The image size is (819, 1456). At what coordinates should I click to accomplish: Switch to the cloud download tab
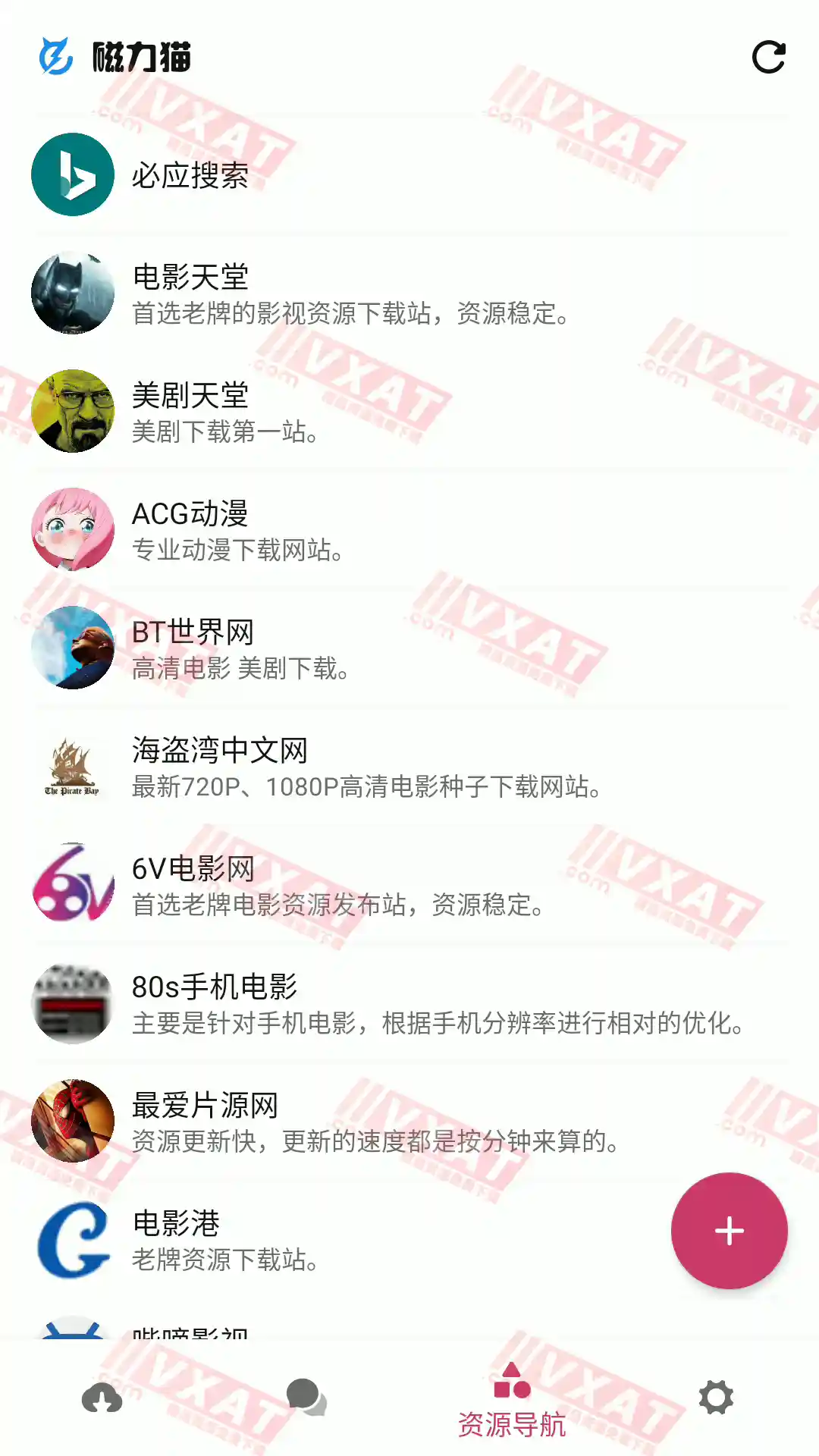tap(102, 1398)
